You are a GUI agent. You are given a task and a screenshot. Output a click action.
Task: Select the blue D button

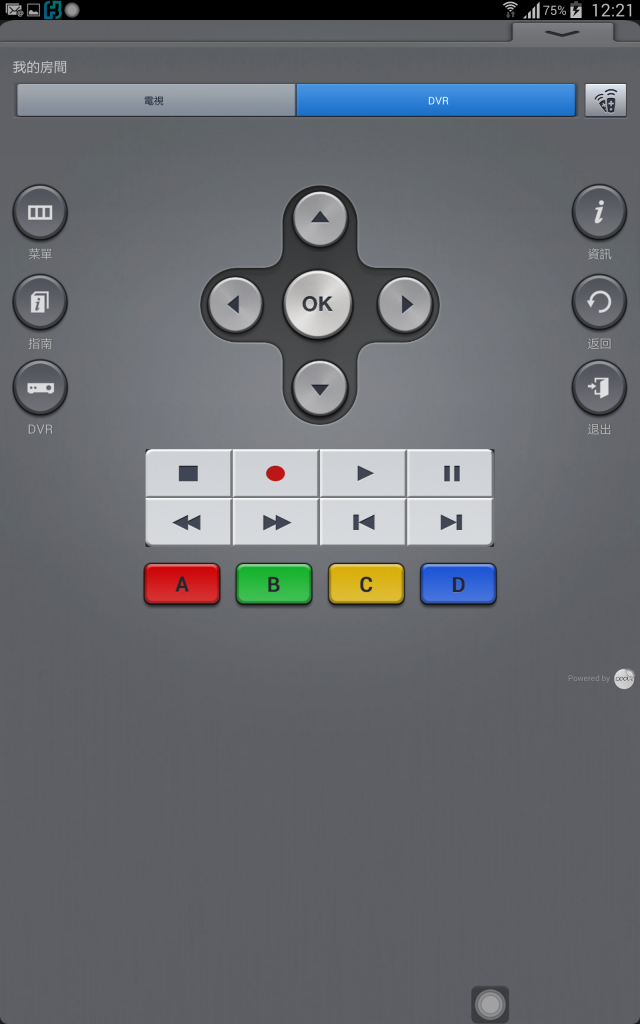click(458, 585)
